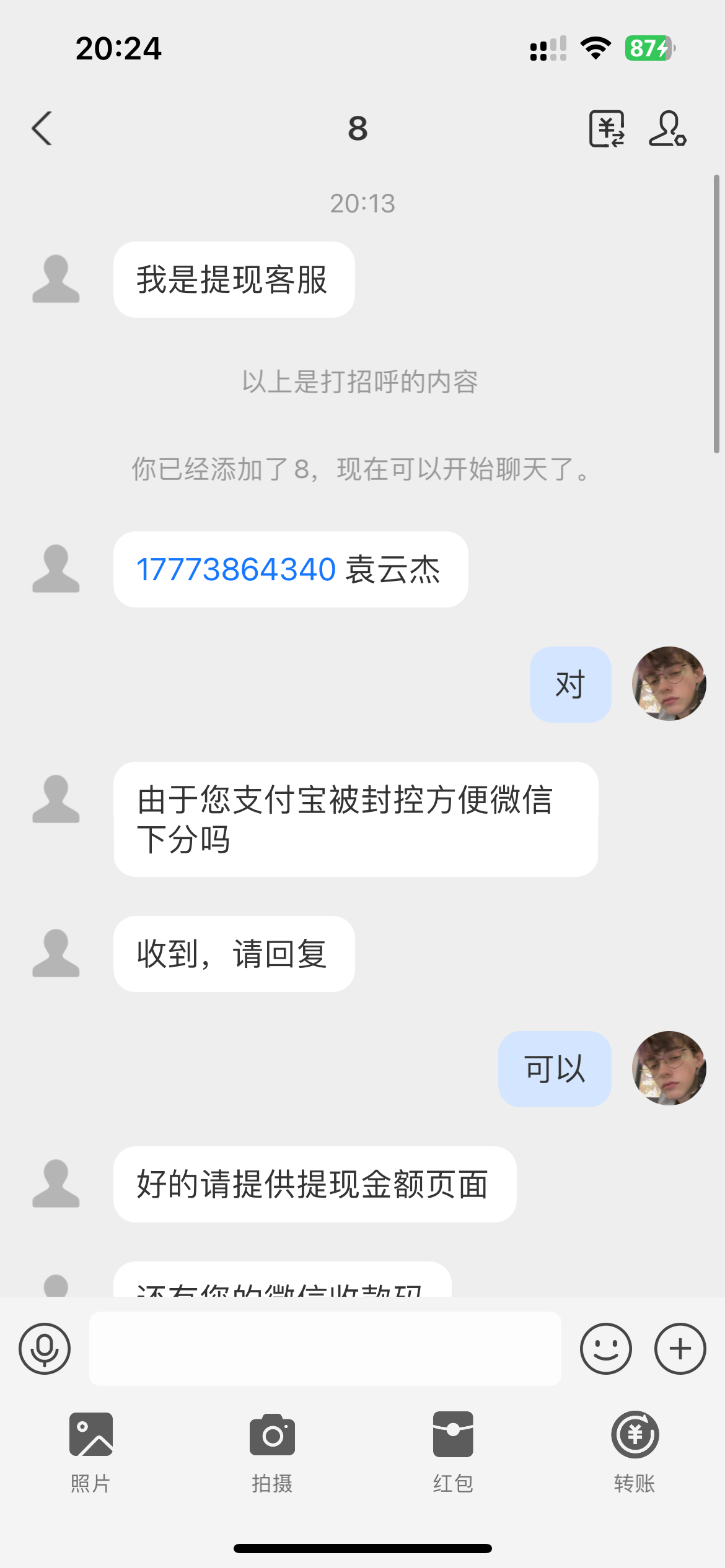
Task: Go back from the chat with 8
Action: point(42,129)
